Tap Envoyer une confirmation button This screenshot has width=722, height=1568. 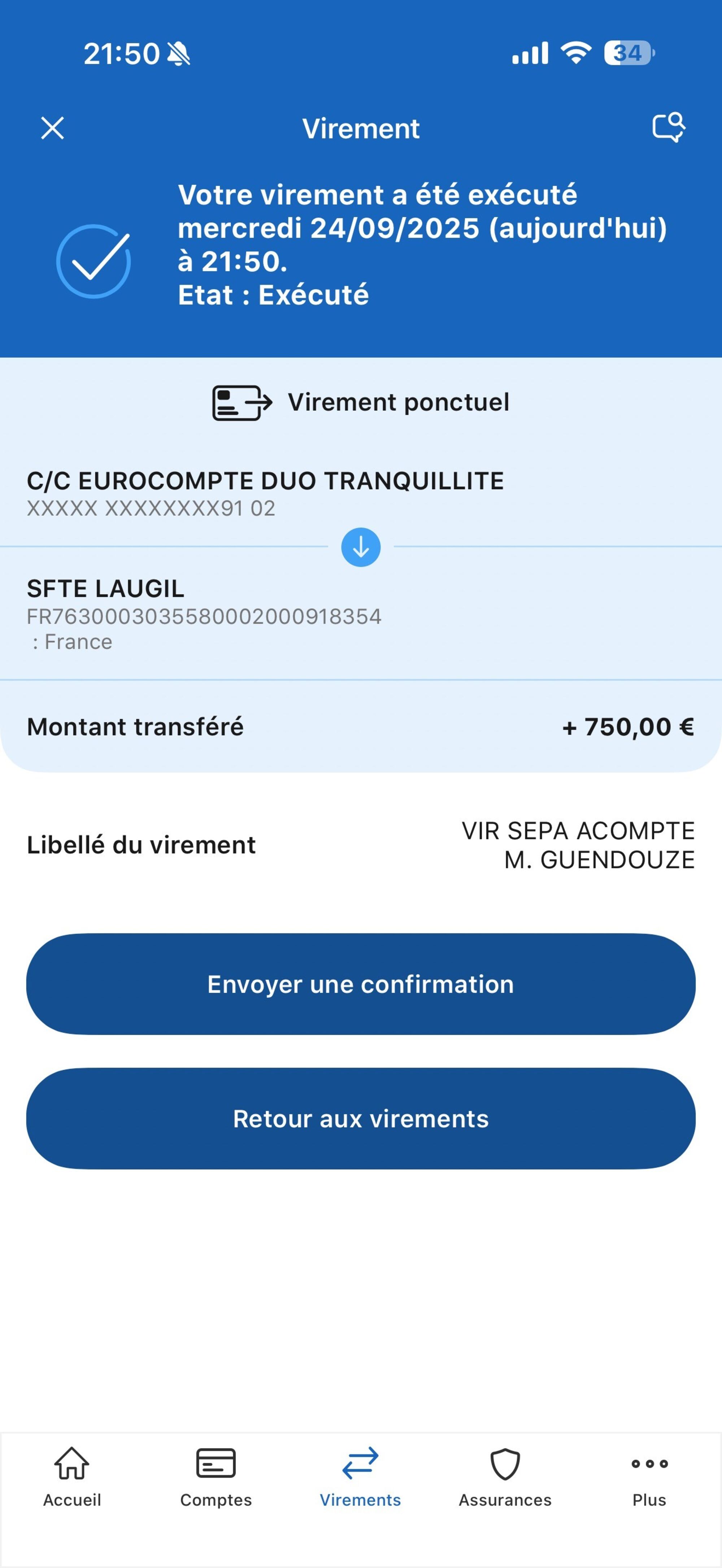(x=361, y=984)
